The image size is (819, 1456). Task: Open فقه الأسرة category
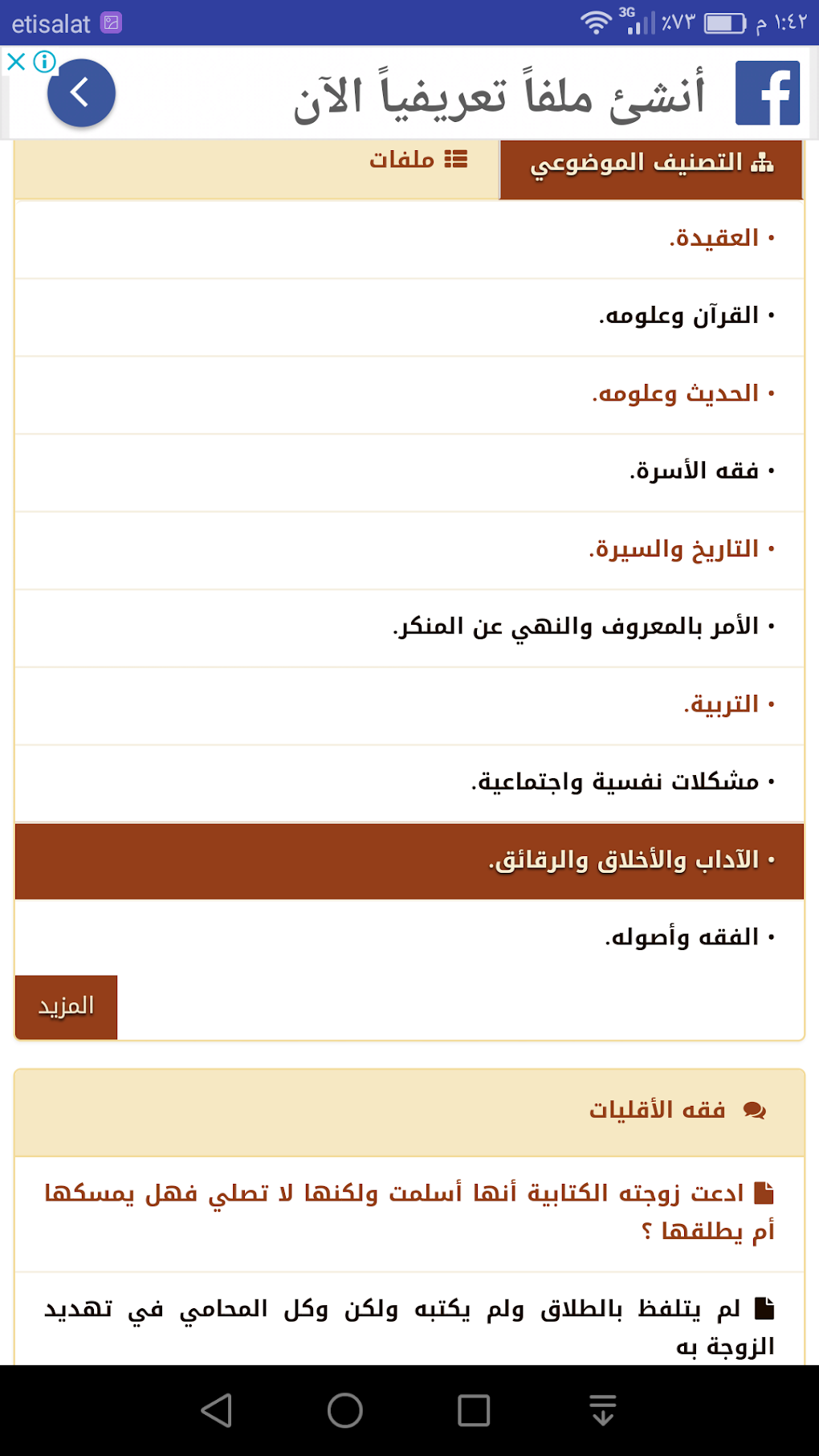[x=409, y=472]
